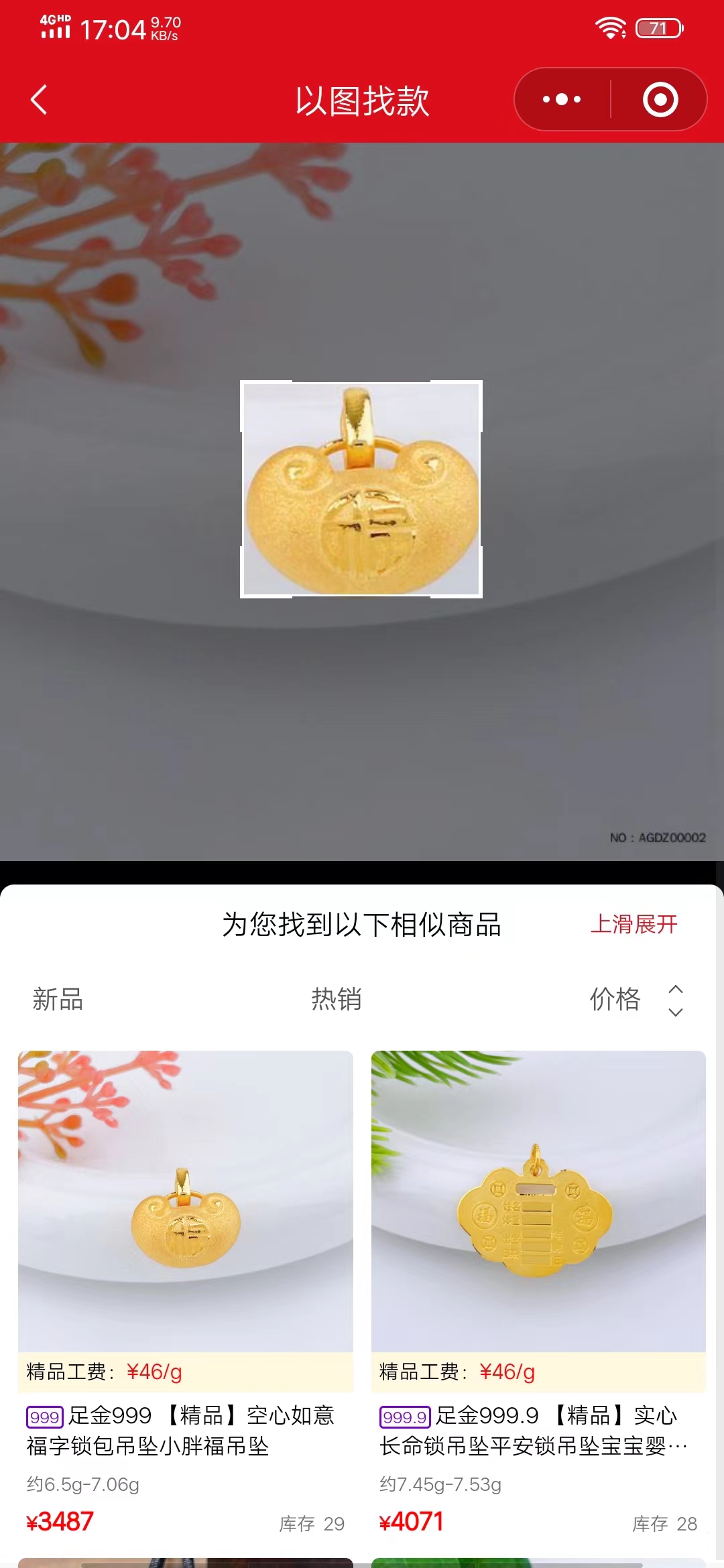Viewport: 724px width, 1568px height.
Task: Close the mini program with the circle button
Action: pyautogui.click(x=660, y=100)
